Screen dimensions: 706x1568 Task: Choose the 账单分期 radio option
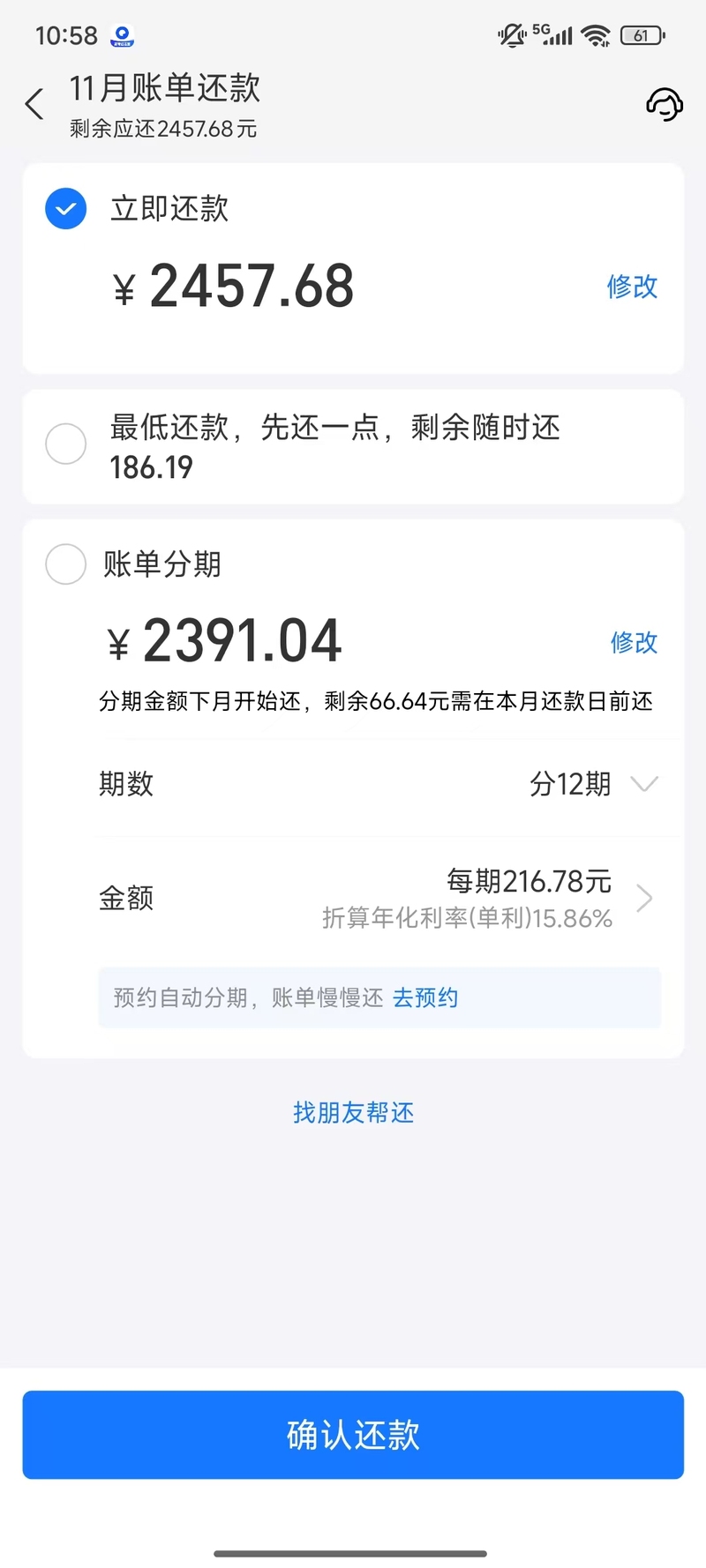pos(66,564)
